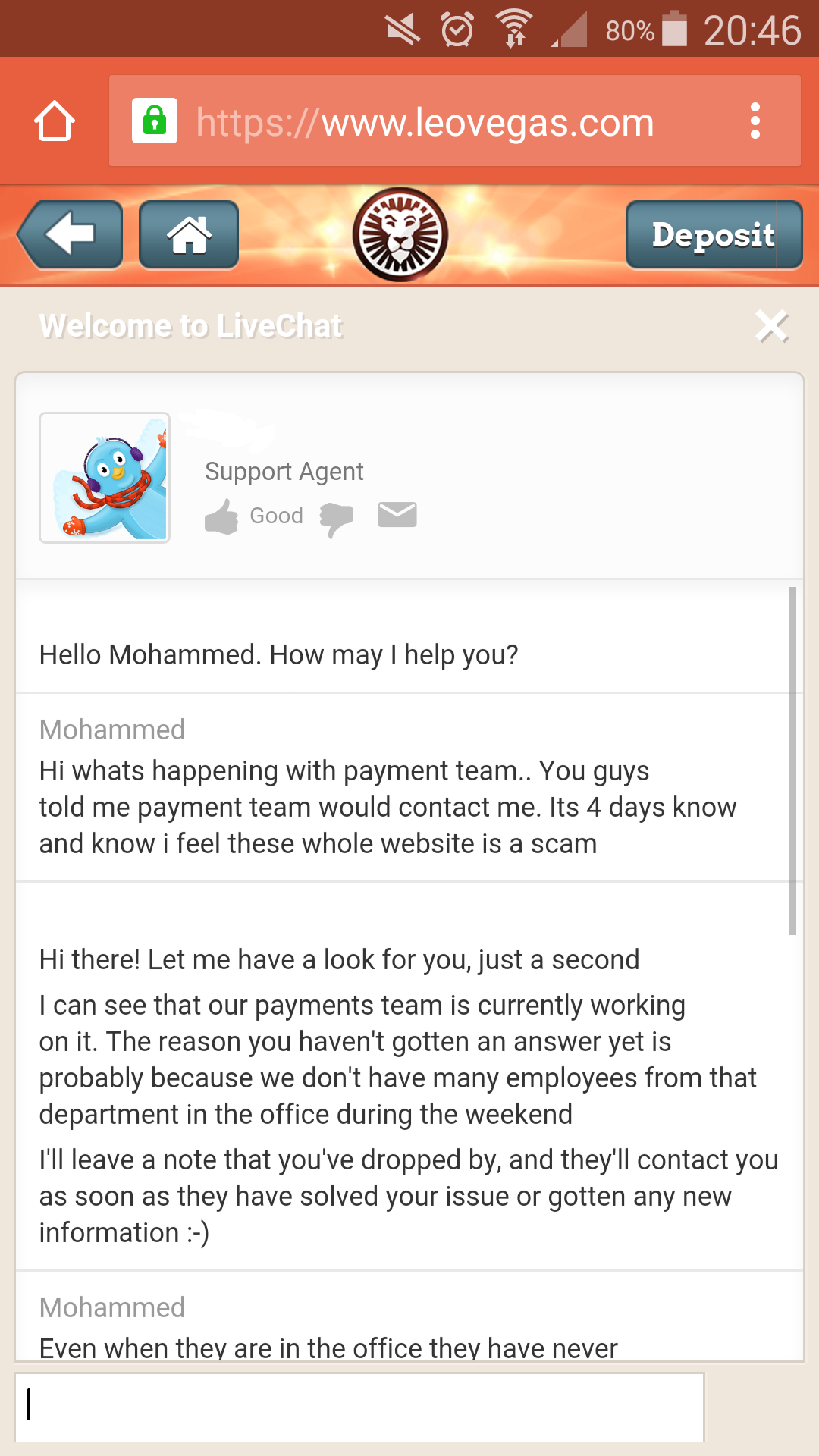
Task: Rate the agent good with thumbs up
Action: pyautogui.click(x=221, y=516)
